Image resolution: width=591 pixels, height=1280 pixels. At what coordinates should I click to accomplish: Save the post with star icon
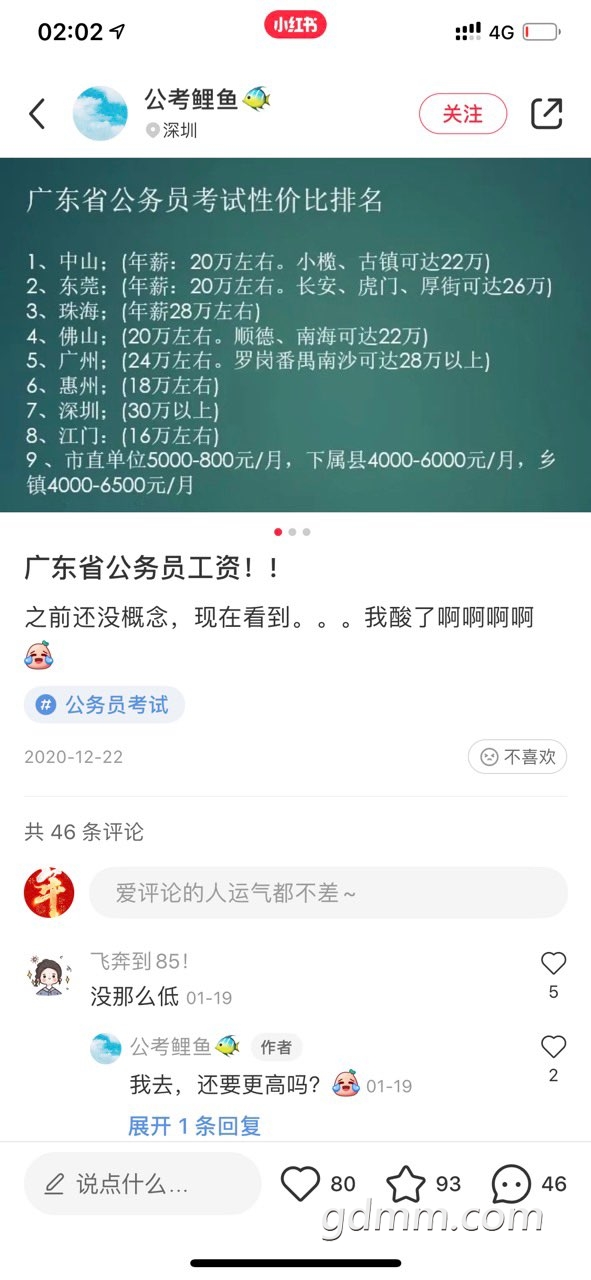point(406,1184)
